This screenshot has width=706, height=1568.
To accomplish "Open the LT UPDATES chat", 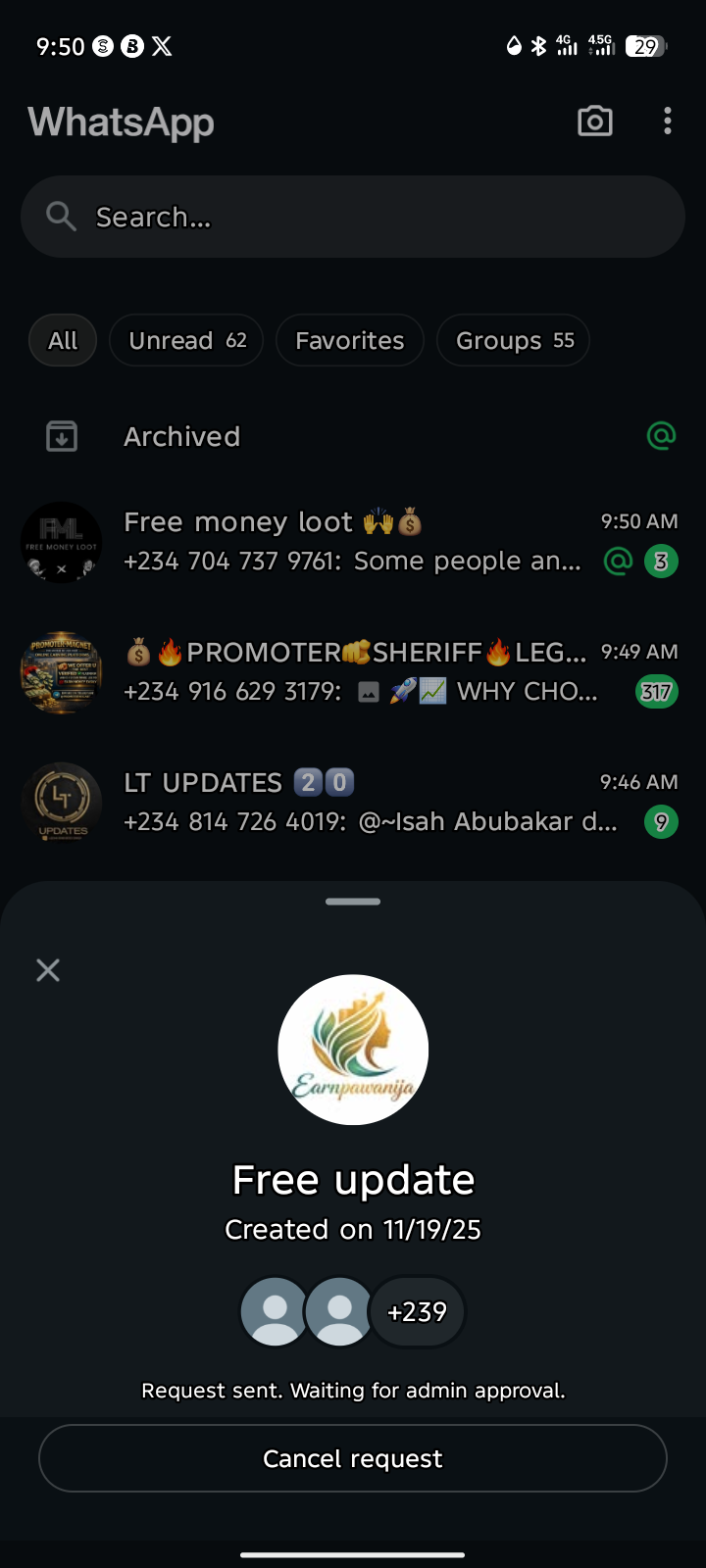I will (353, 803).
